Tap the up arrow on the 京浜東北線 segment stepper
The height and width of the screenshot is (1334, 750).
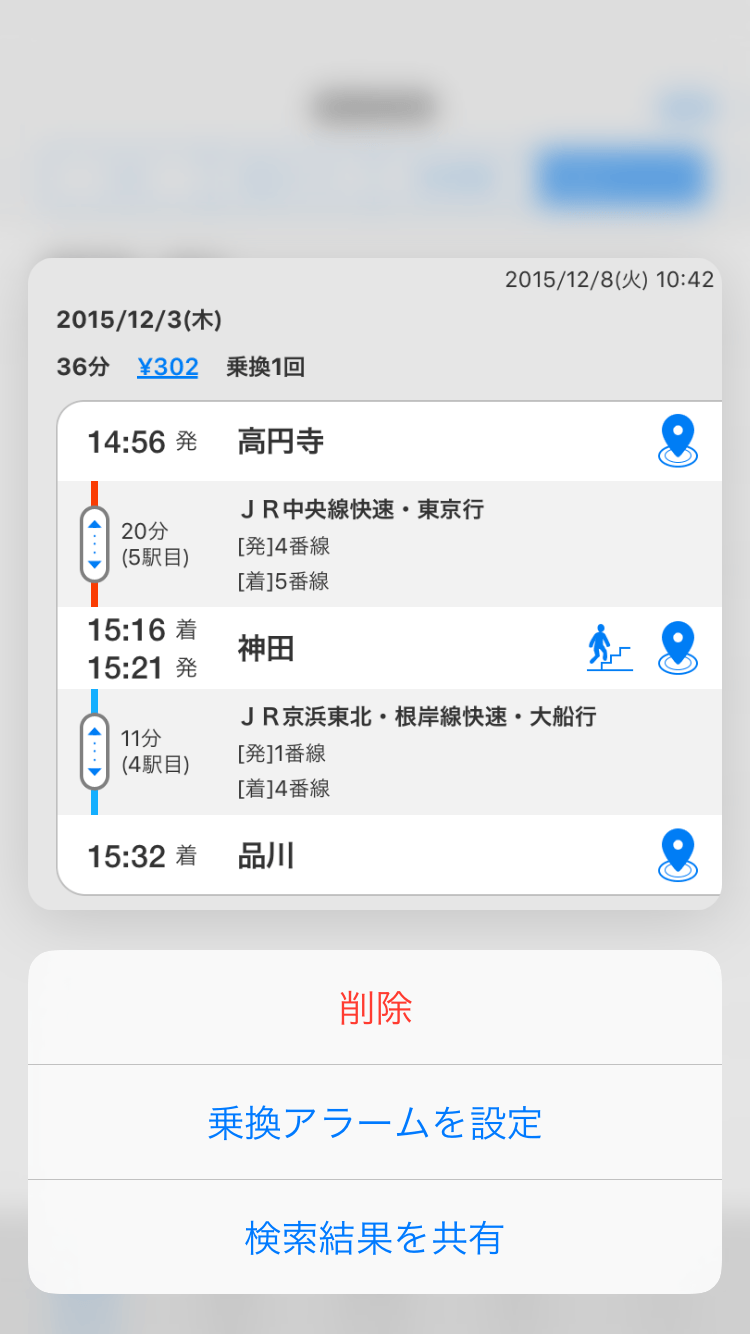pos(94,731)
